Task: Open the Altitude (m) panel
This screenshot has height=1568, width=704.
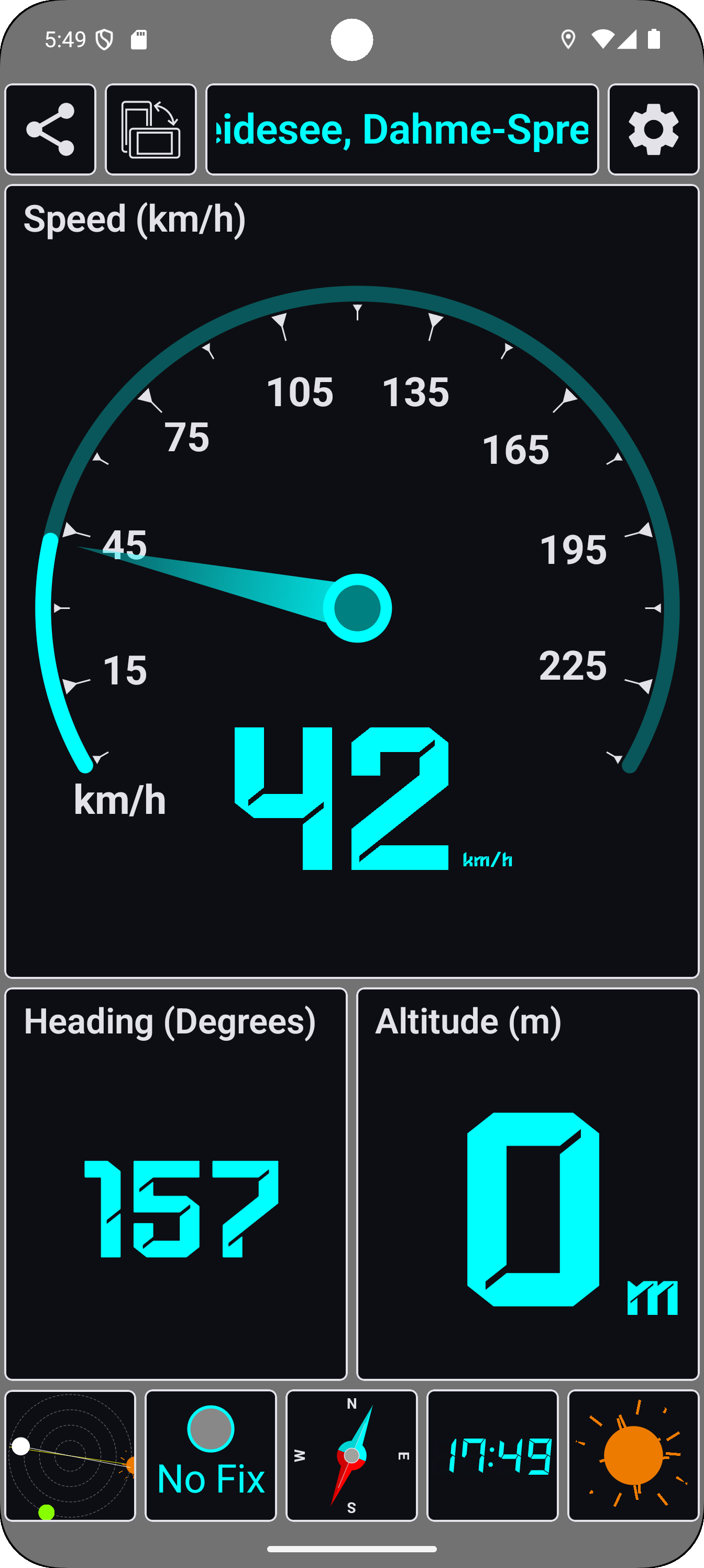Action: tap(527, 1184)
